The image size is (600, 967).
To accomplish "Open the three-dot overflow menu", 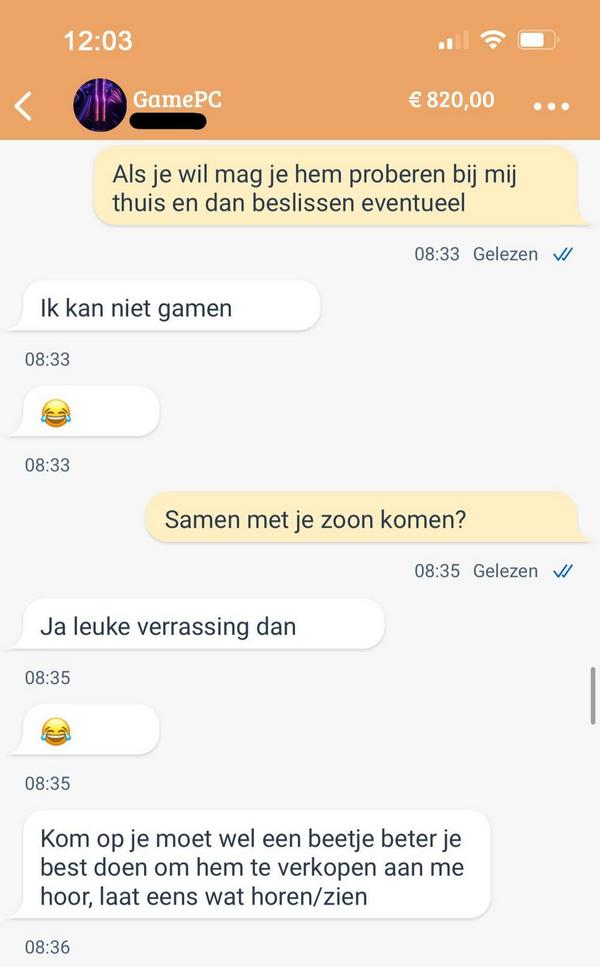I will (551, 106).
